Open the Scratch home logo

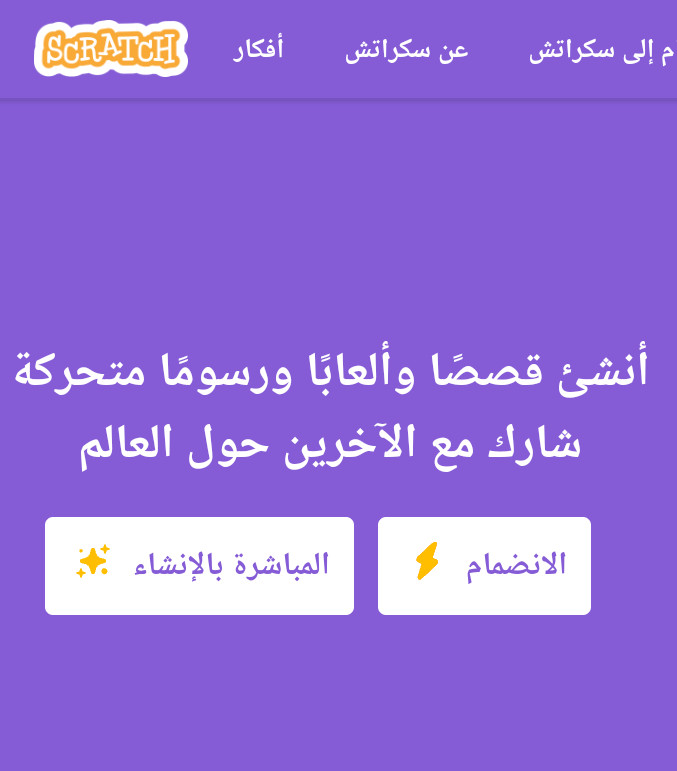click(111, 48)
